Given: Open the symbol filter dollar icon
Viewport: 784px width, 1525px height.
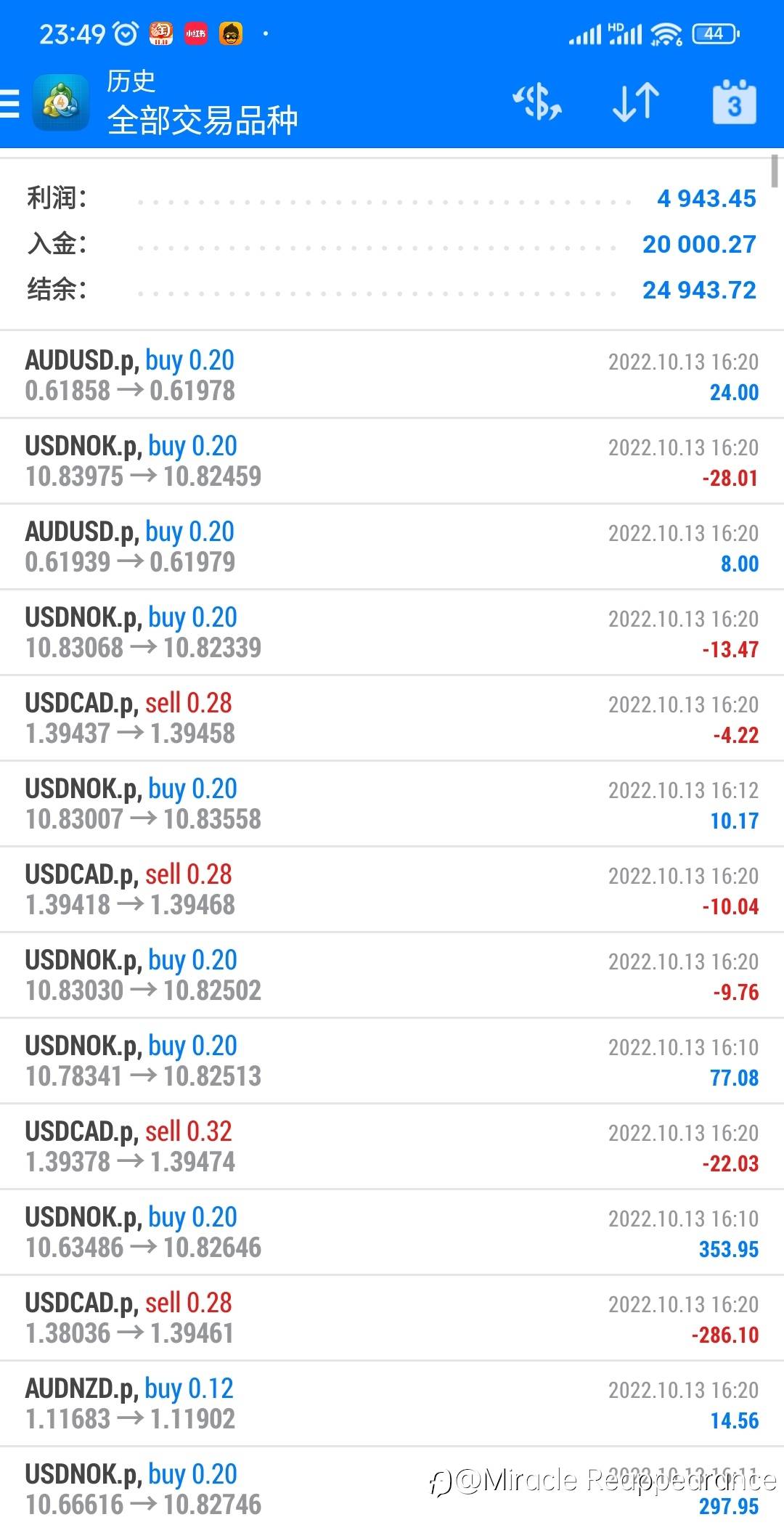Looking at the screenshot, I should (x=537, y=102).
